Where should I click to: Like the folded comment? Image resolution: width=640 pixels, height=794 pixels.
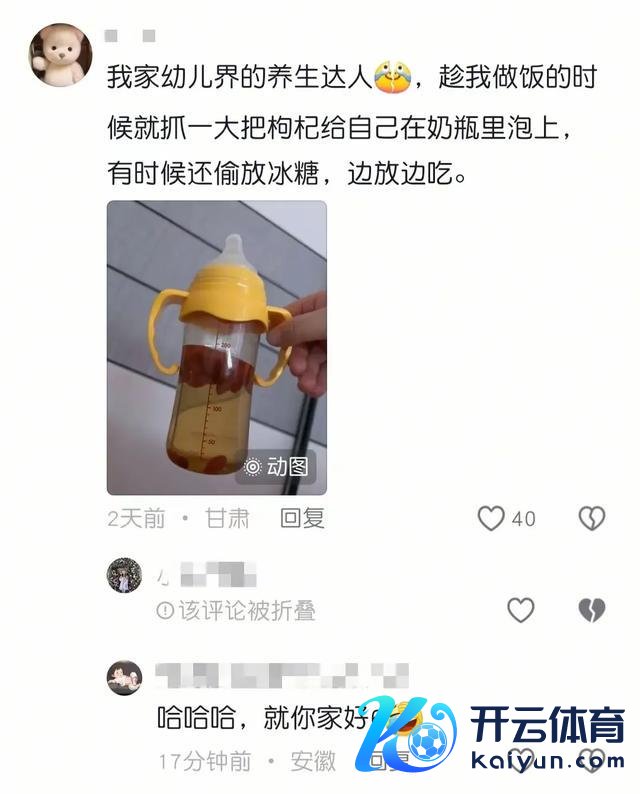(x=521, y=610)
